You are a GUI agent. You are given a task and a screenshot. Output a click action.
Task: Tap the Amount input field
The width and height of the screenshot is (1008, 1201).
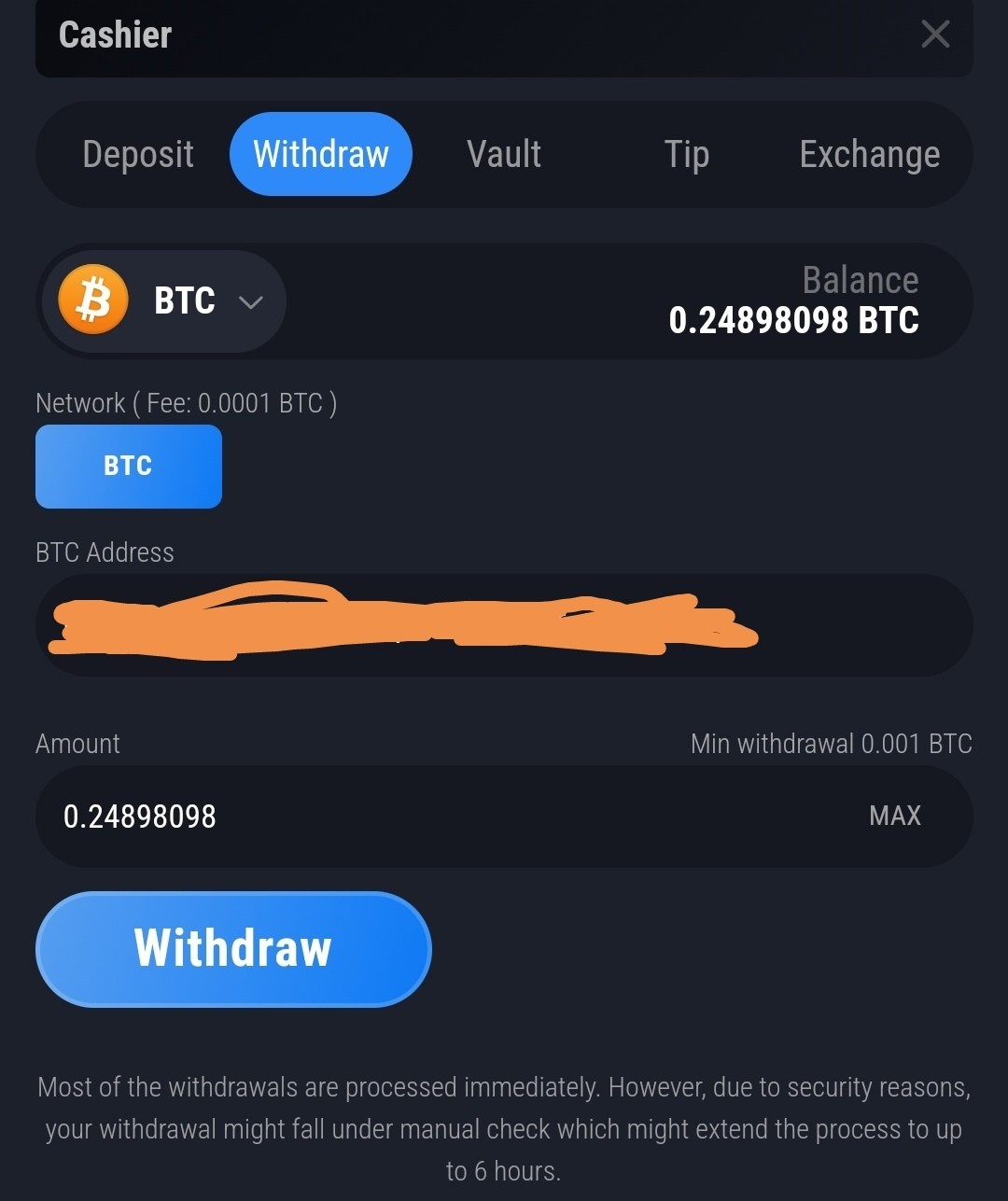click(420, 817)
